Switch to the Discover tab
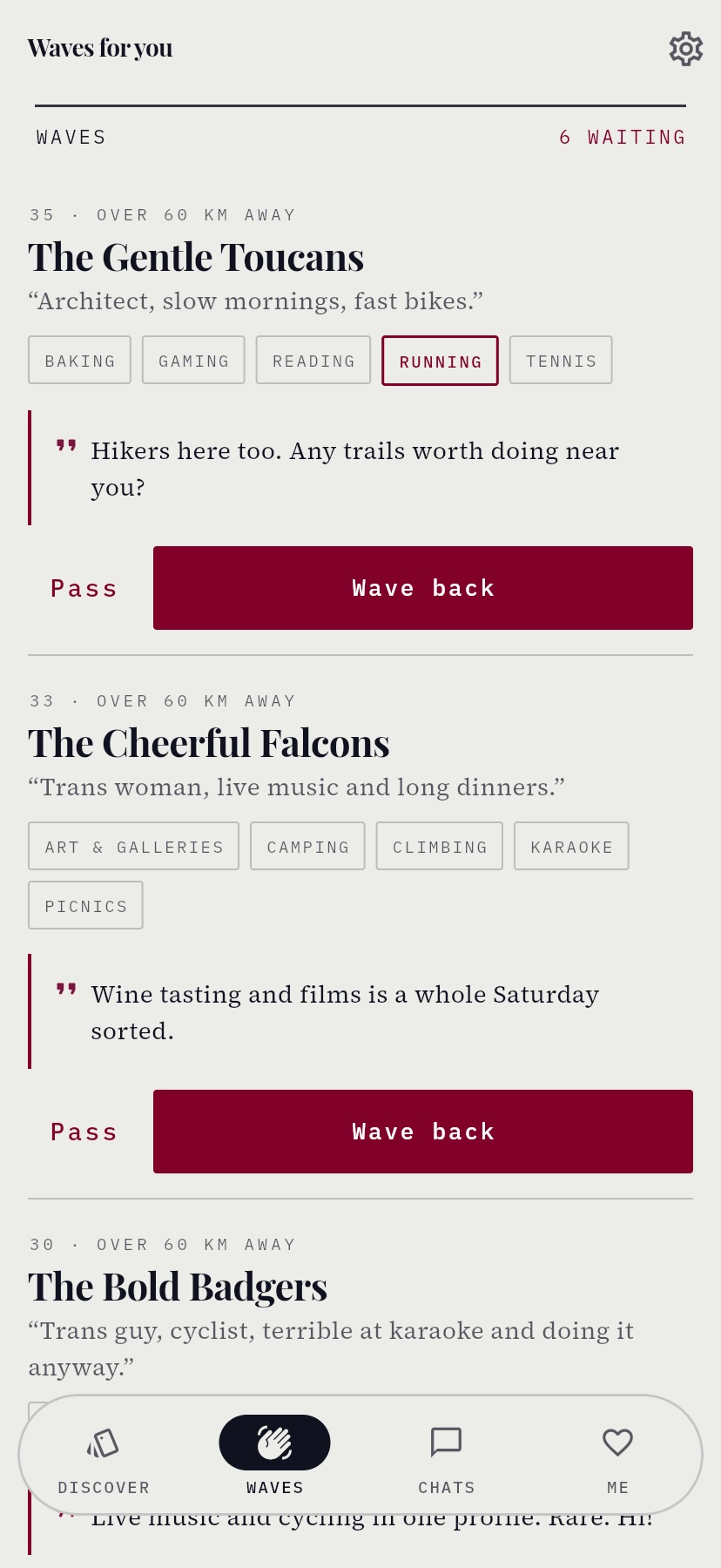Image resolution: width=721 pixels, height=1568 pixels. (104, 1456)
